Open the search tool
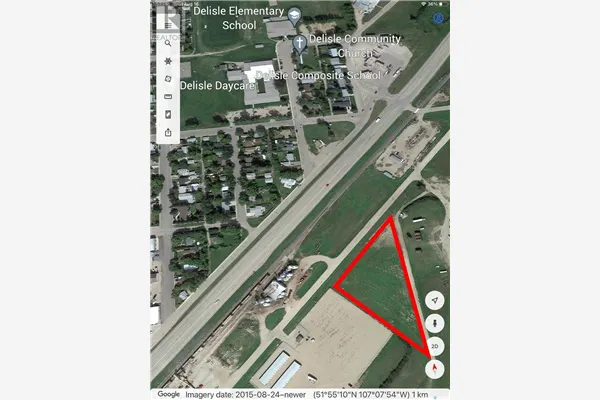This screenshot has width=600, height=400. point(167,44)
